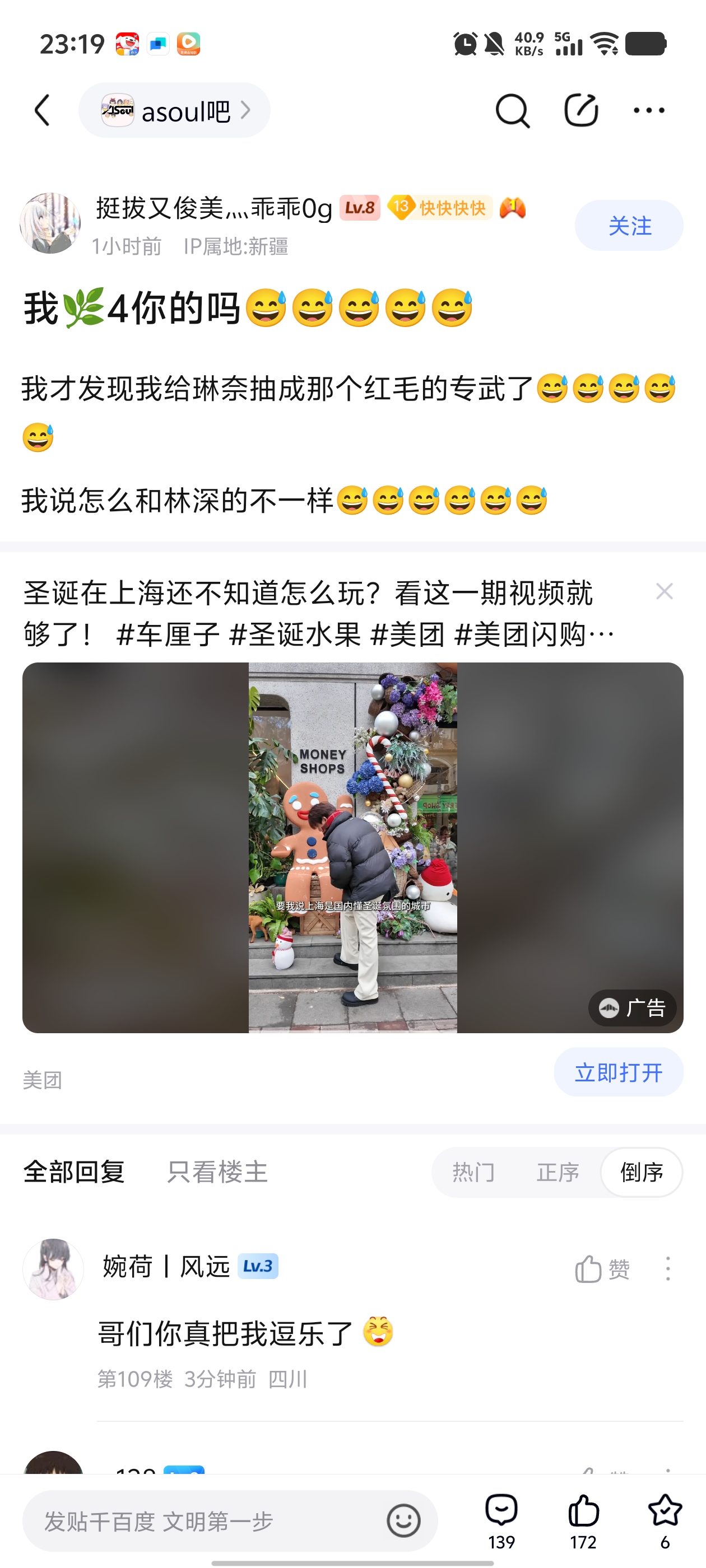Switch to 全部回复 tab

click(x=75, y=1172)
